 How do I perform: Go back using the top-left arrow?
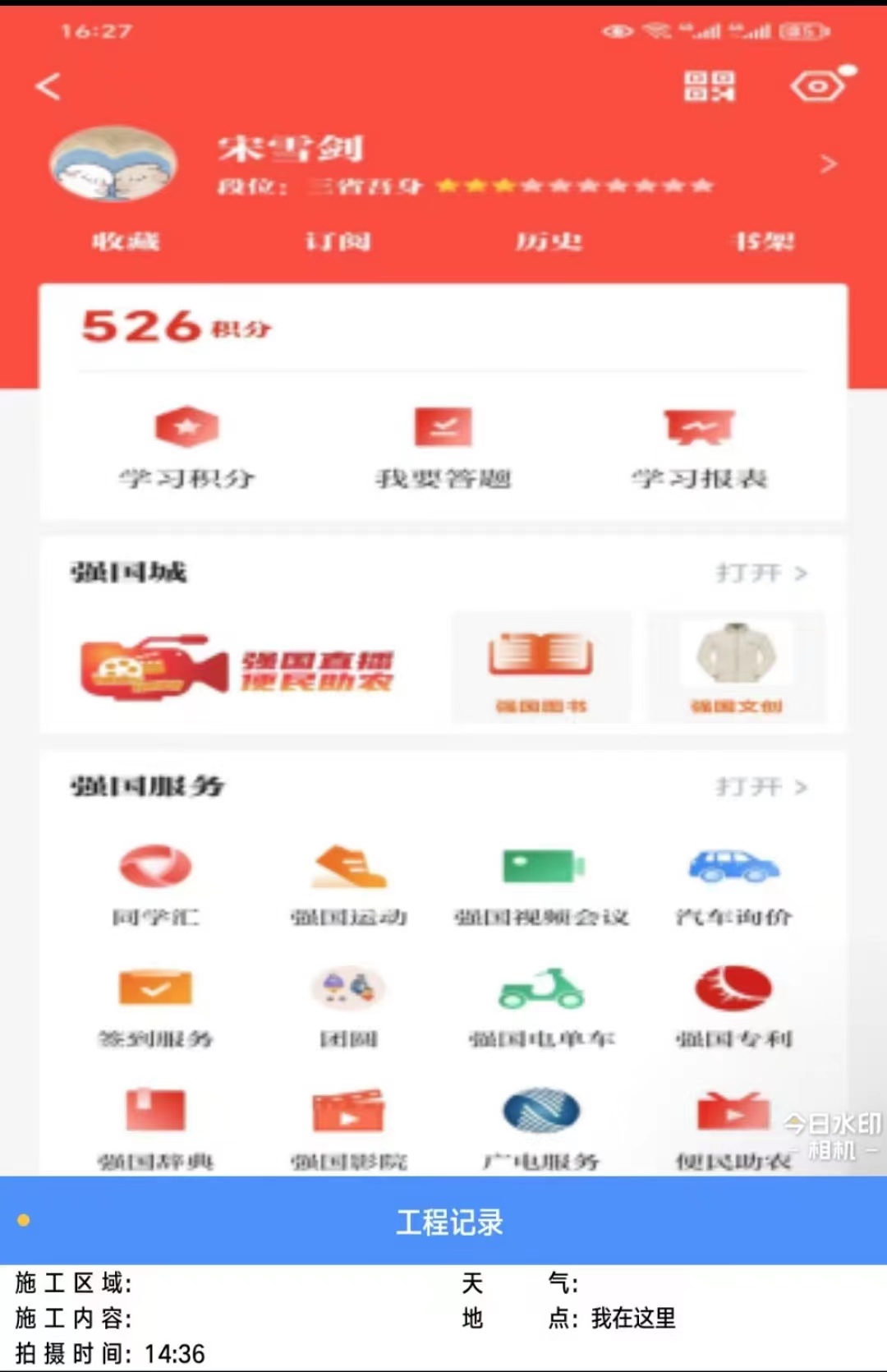tap(48, 86)
